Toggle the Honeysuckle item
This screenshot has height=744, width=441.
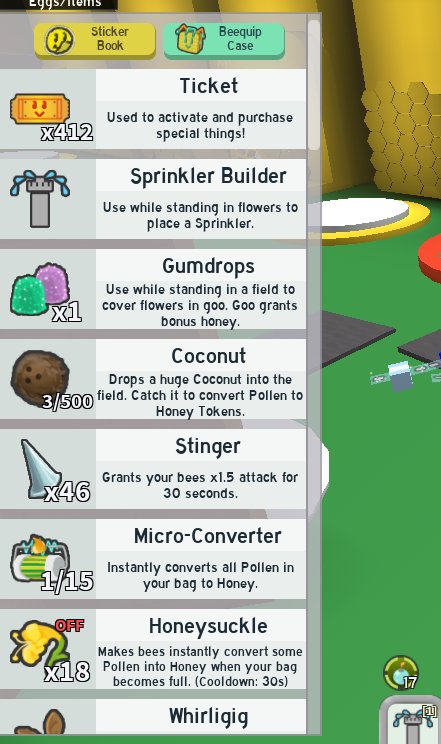click(x=153, y=649)
